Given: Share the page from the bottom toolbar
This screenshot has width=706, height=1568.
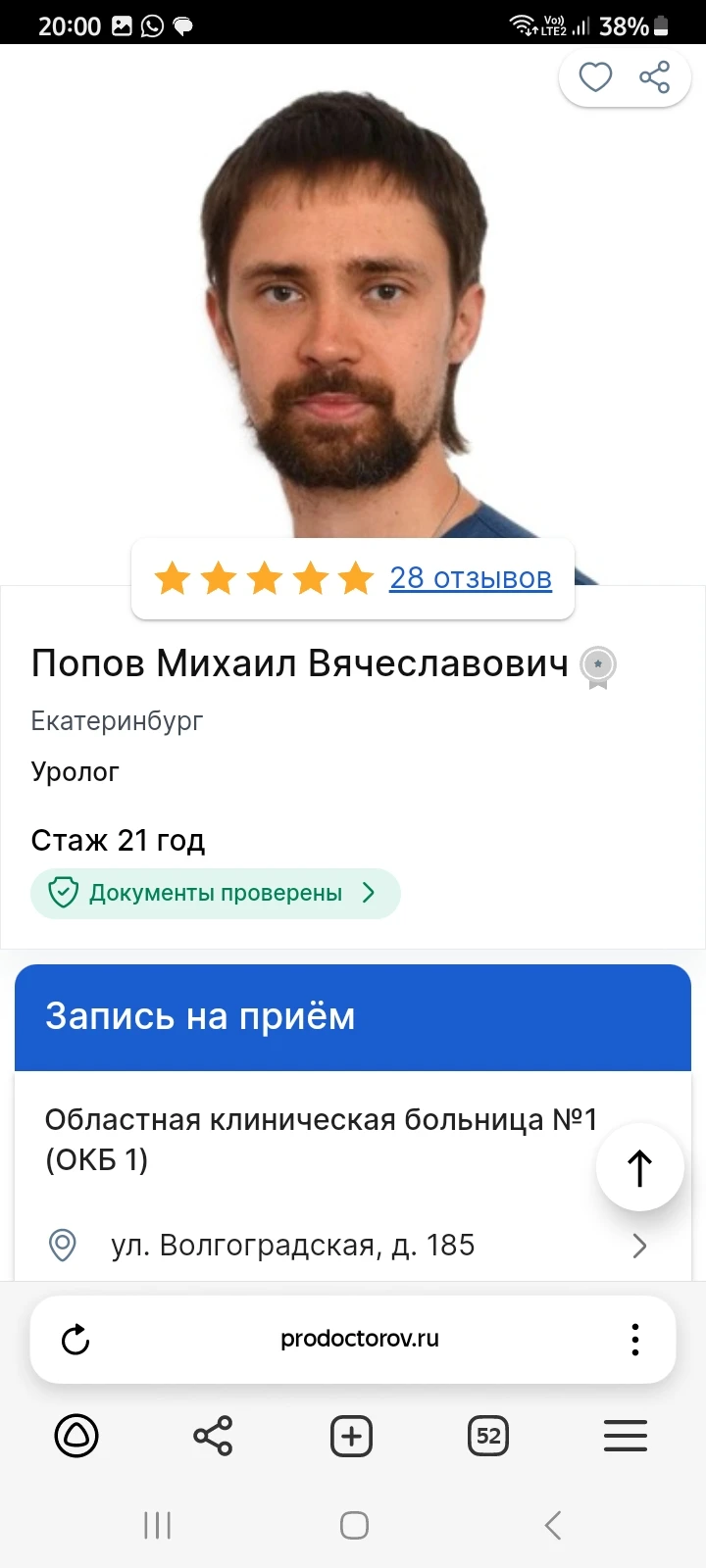Looking at the screenshot, I should click(x=213, y=1437).
